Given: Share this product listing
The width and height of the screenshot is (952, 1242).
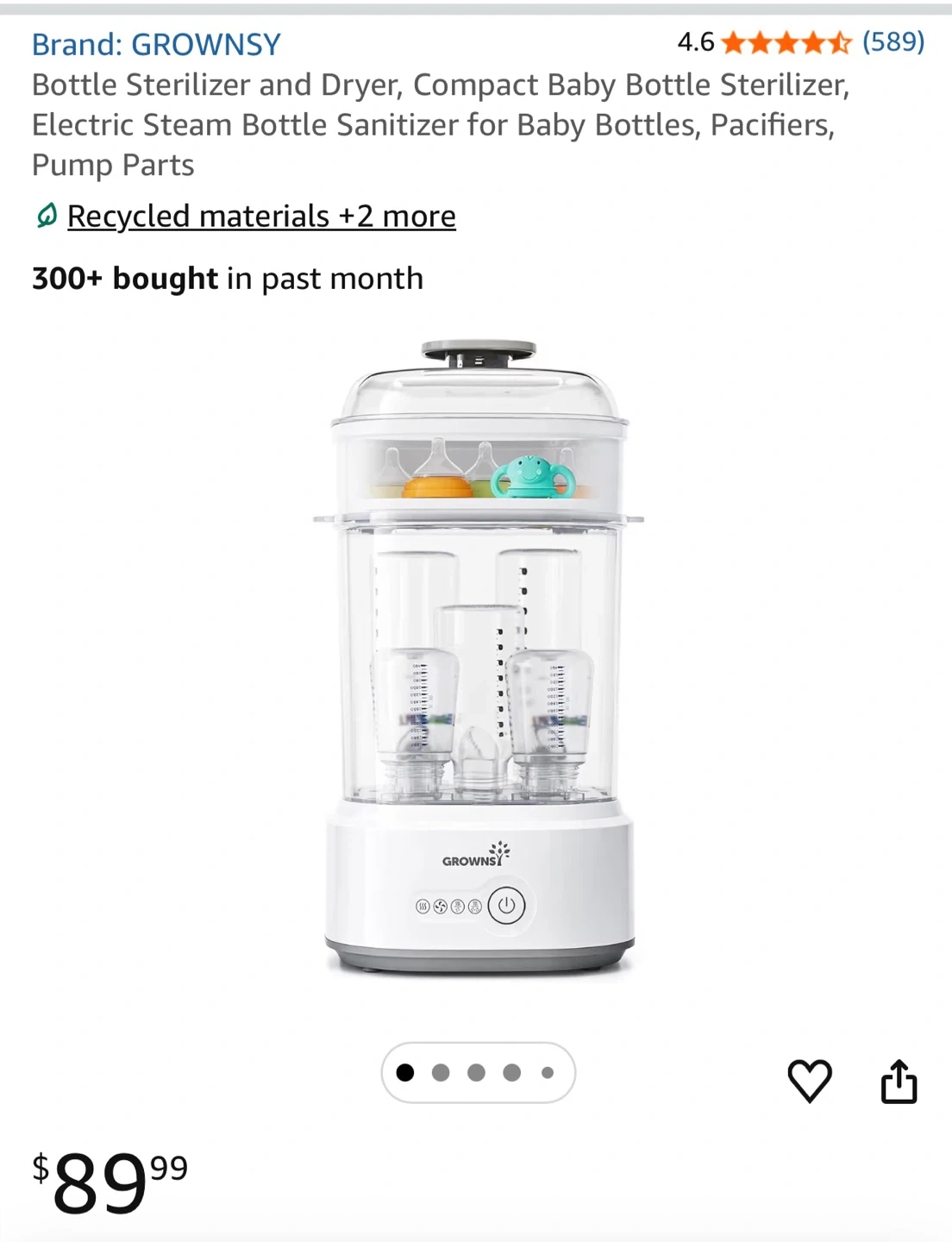Looking at the screenshot, I should (899, 1081).
